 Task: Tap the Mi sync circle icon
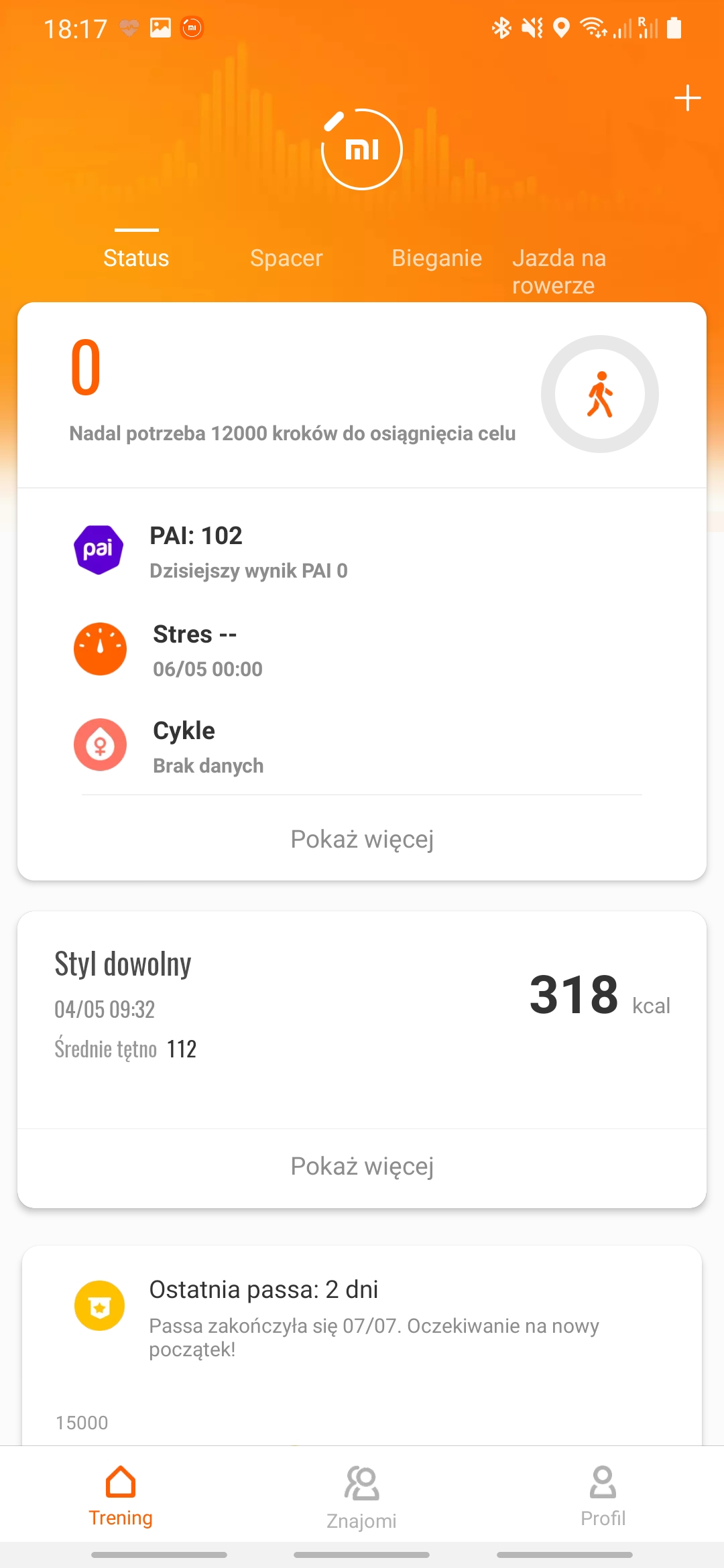point(362,149)
